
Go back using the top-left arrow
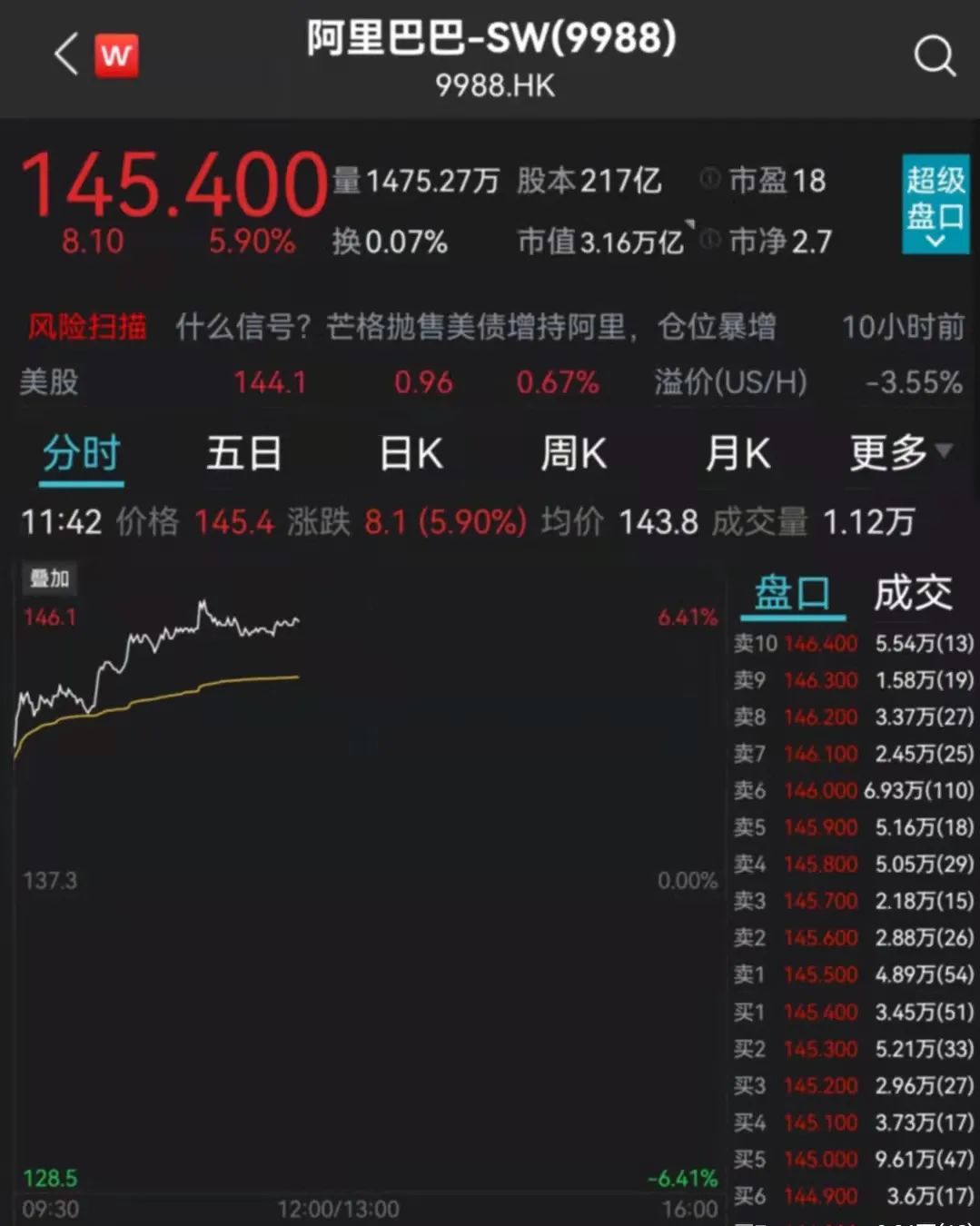[x=66, y=55]
